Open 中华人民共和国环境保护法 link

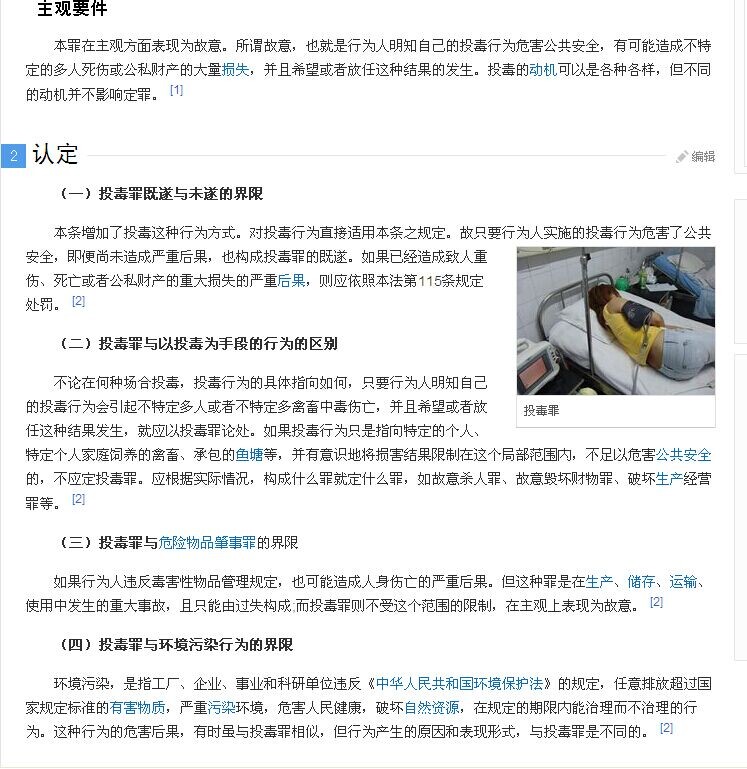(459, 684)
